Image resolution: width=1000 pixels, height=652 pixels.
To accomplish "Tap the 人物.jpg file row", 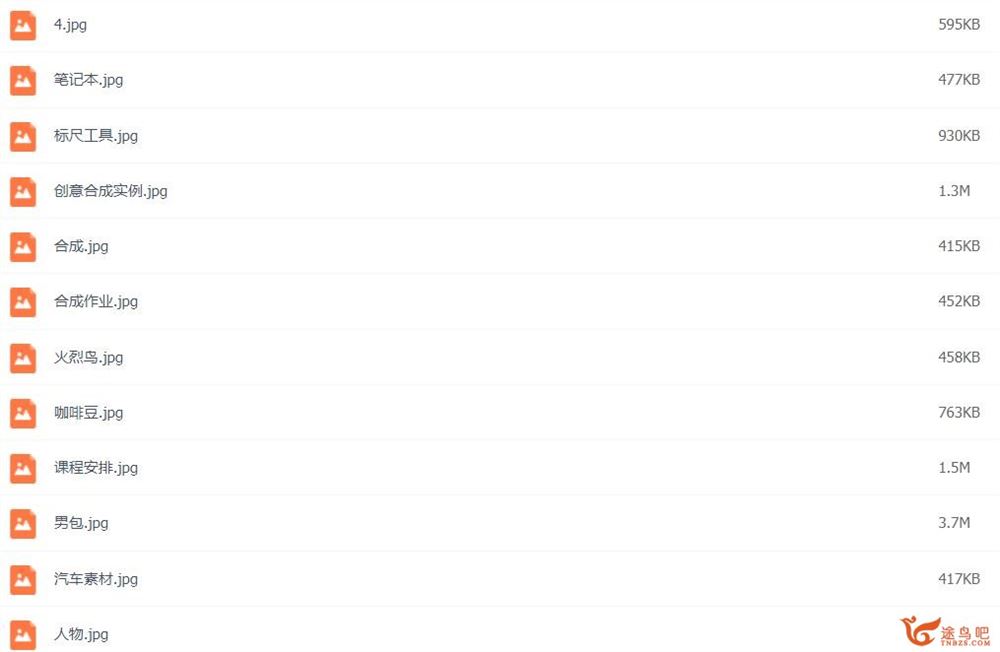I will pos(81,634).
